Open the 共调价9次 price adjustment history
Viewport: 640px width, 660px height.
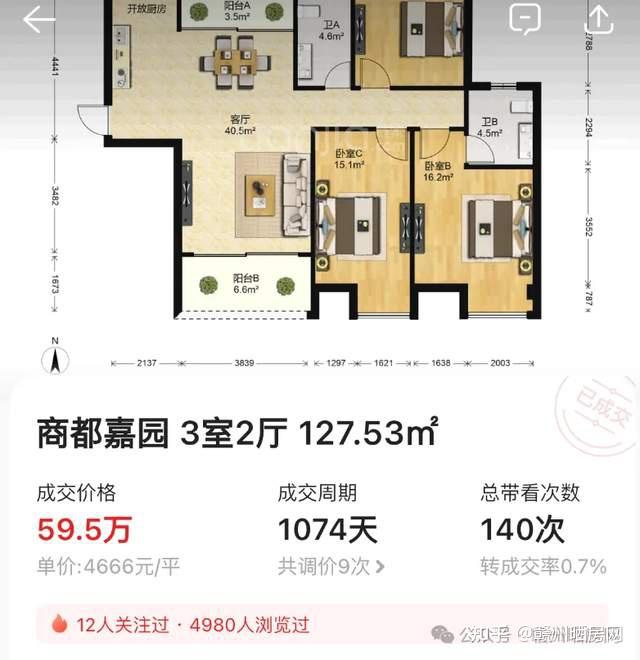[x=331, y=566]
